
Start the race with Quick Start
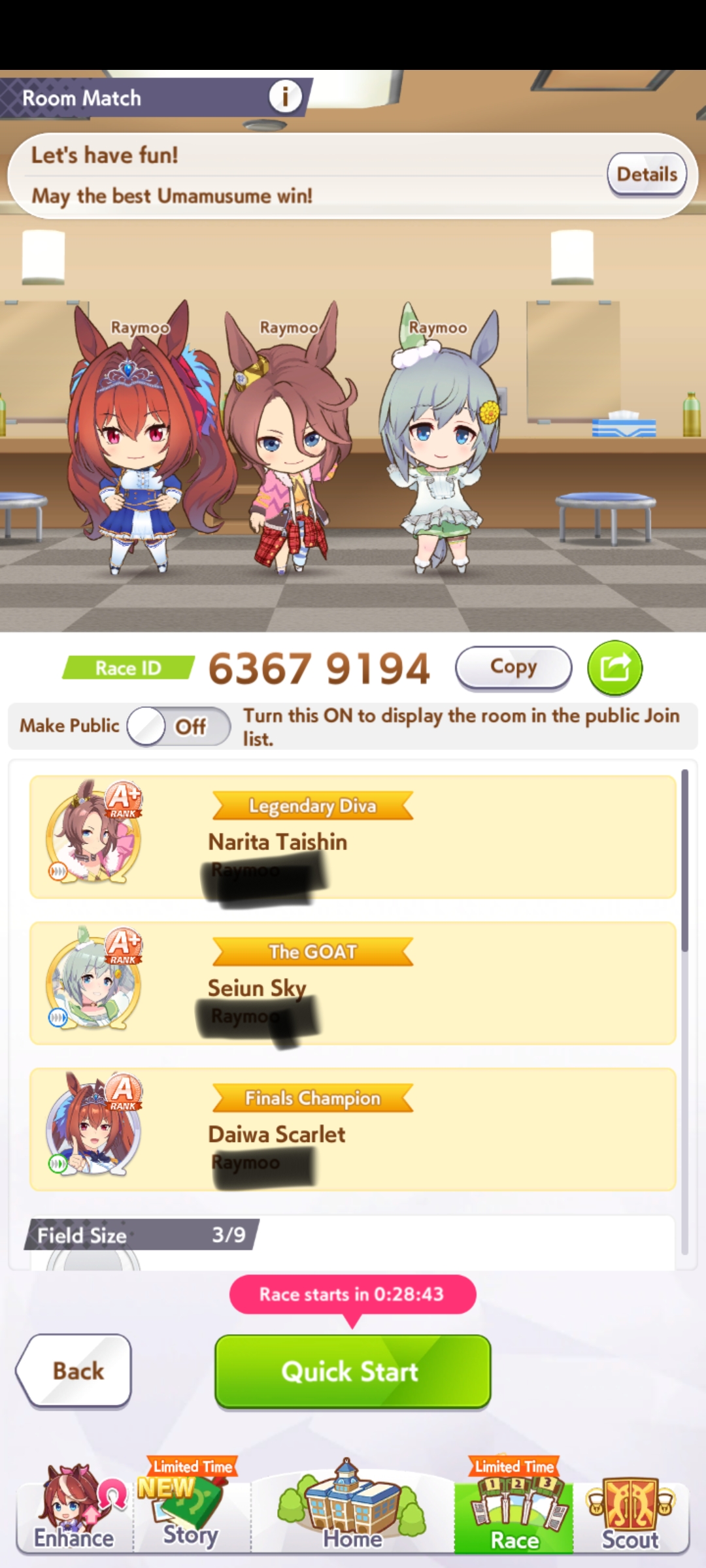pyautogui.click(x=352, y=1371)
